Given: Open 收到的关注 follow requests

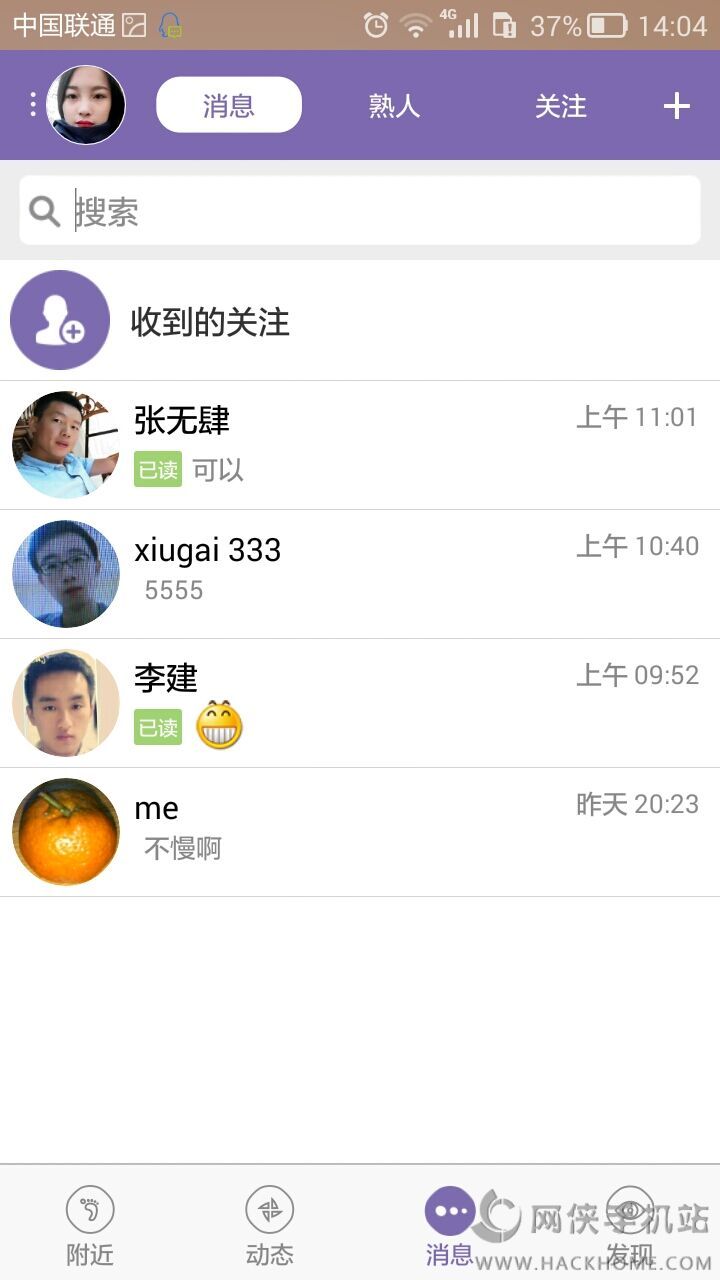Looking at the screenshot, I should point(360,321).
